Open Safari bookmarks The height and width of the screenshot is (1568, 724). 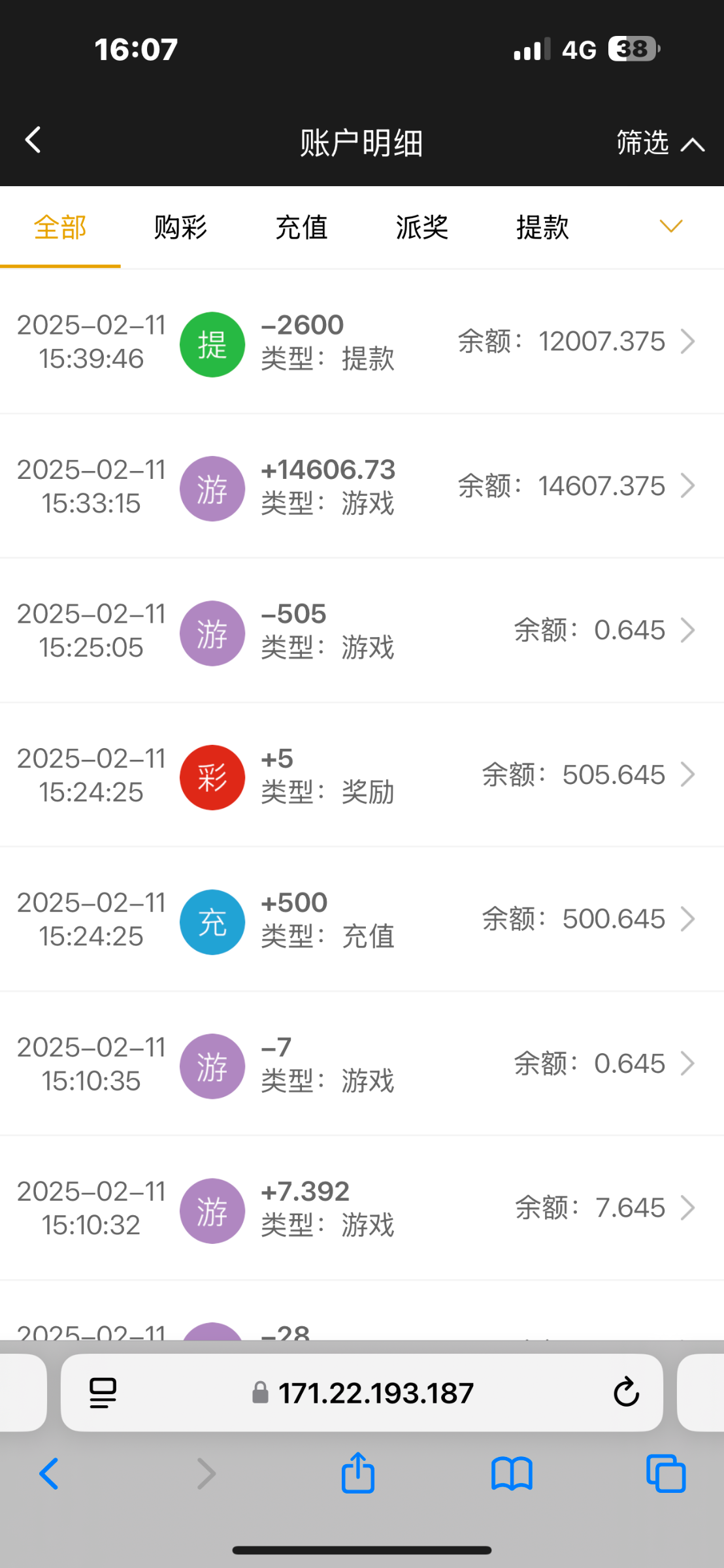(512, 1475)
